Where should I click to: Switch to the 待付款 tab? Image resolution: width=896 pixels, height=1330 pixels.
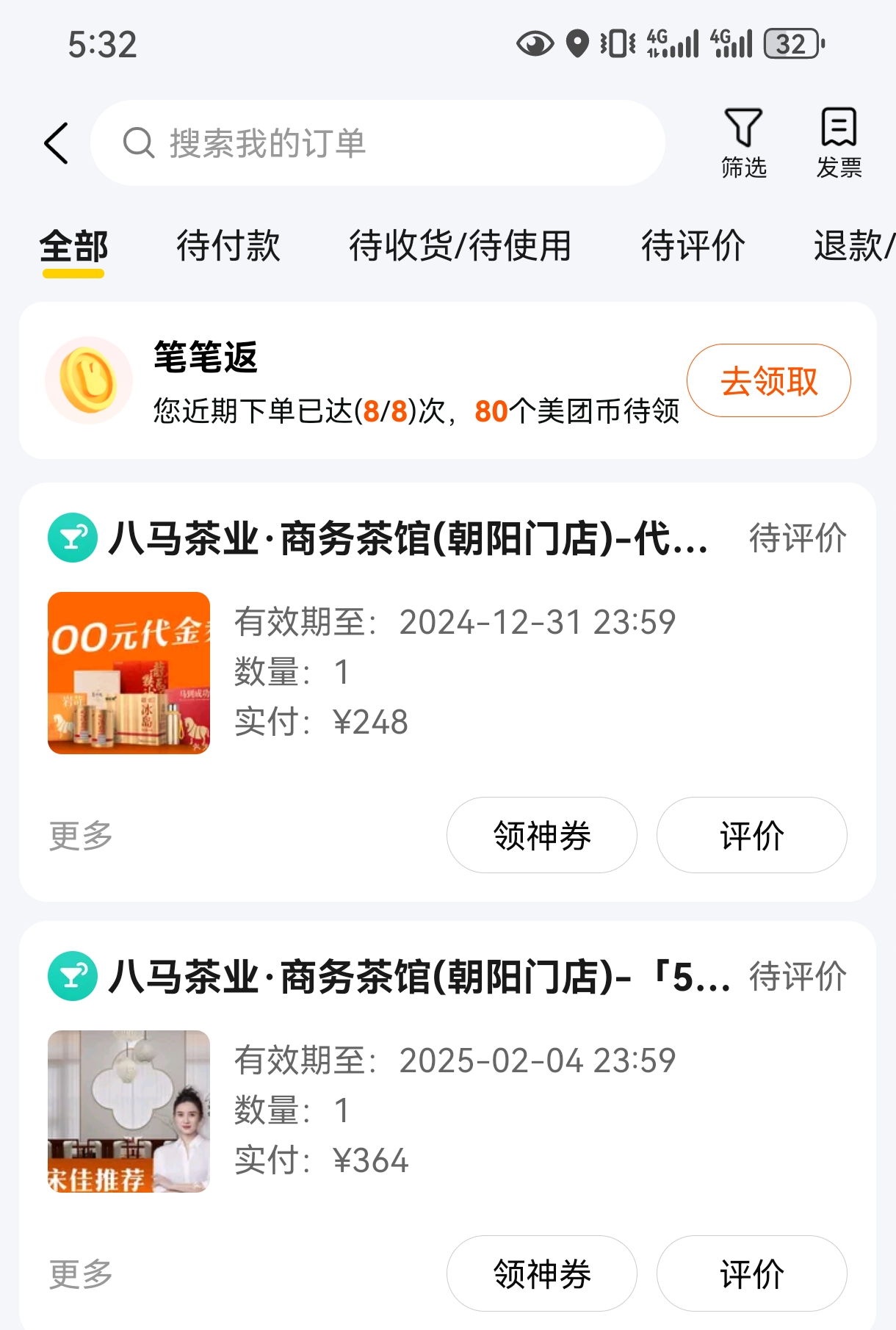228,246
